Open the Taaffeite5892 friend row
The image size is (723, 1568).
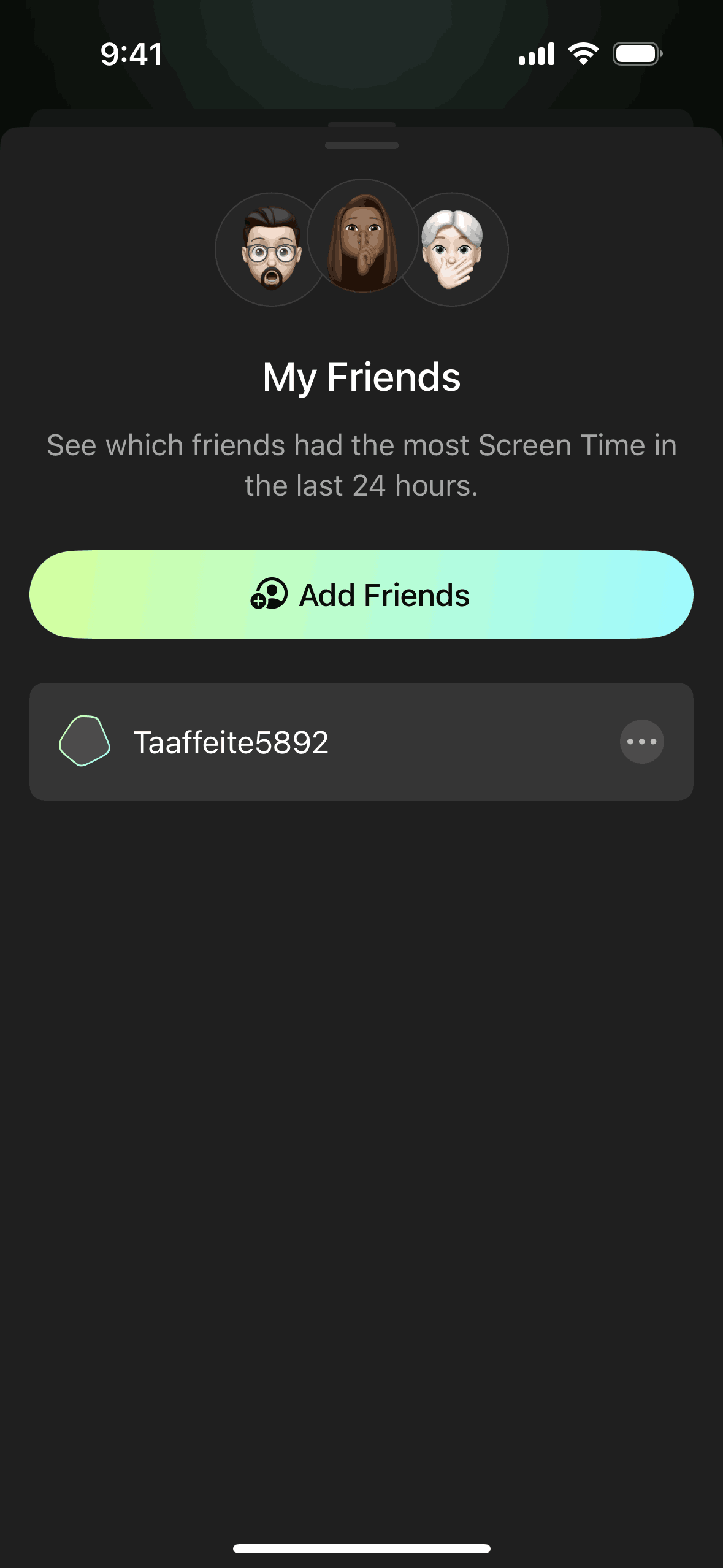307,742
